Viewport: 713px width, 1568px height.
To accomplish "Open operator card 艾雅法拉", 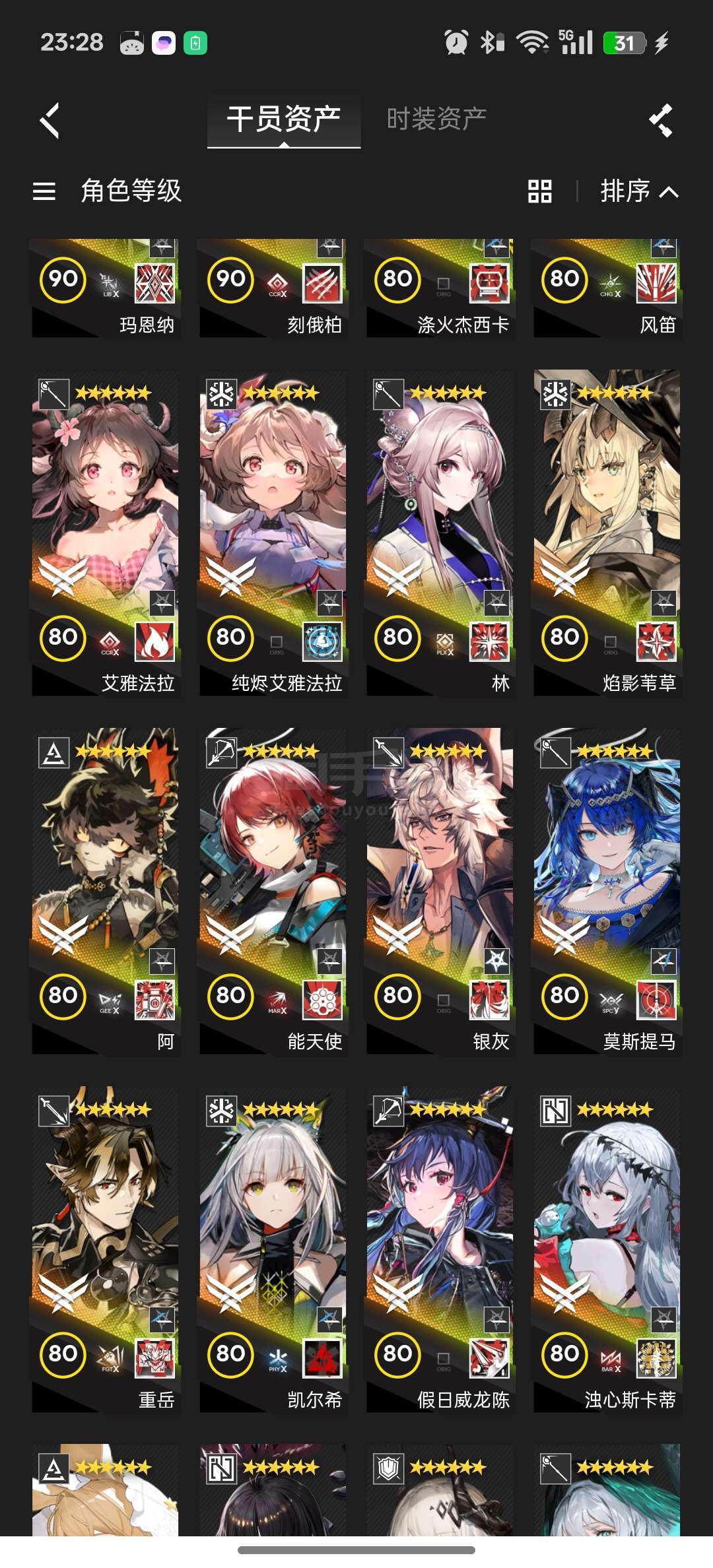I will (105, 533).
